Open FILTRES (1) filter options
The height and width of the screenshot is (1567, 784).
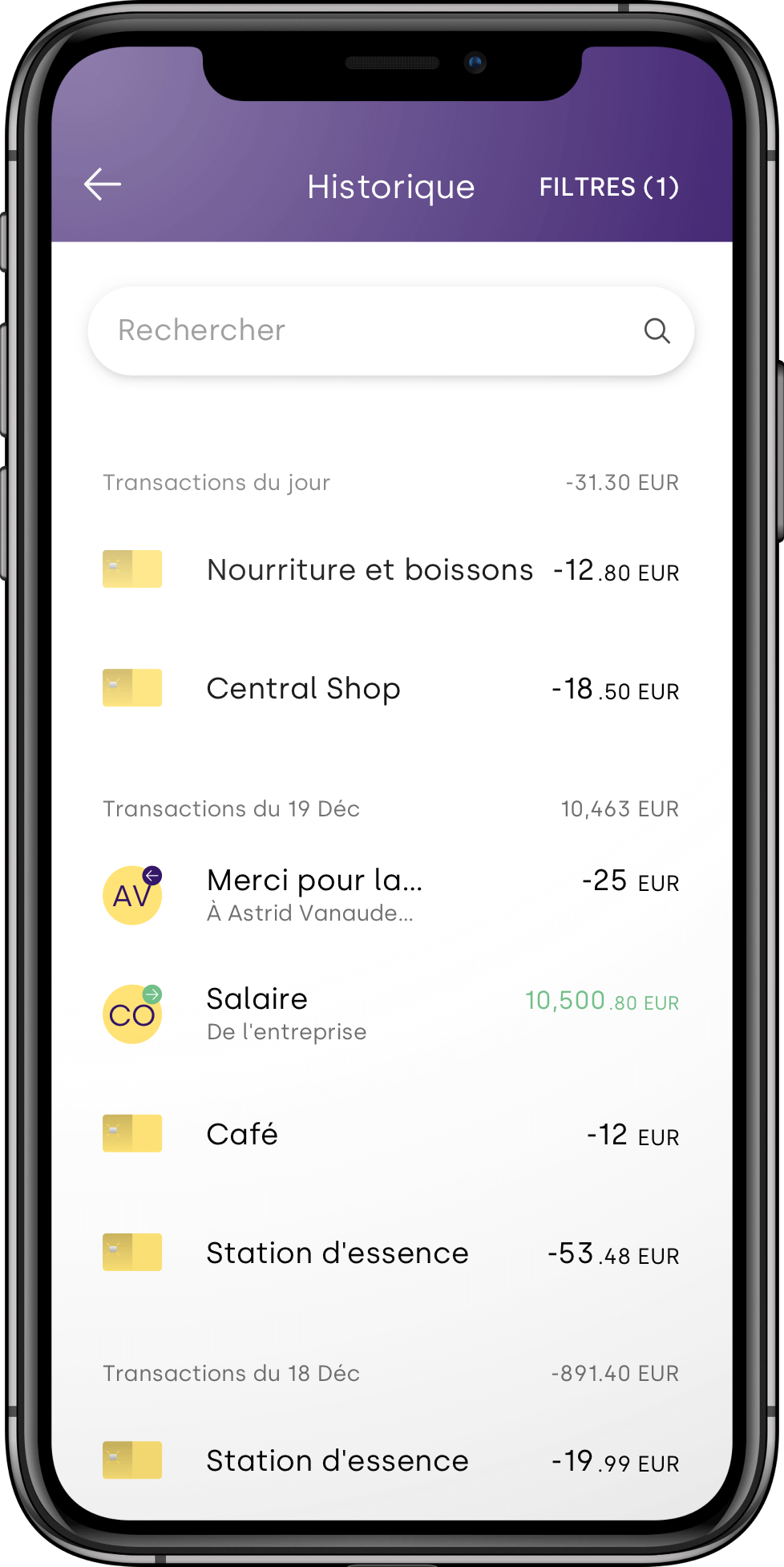point(608,187)
